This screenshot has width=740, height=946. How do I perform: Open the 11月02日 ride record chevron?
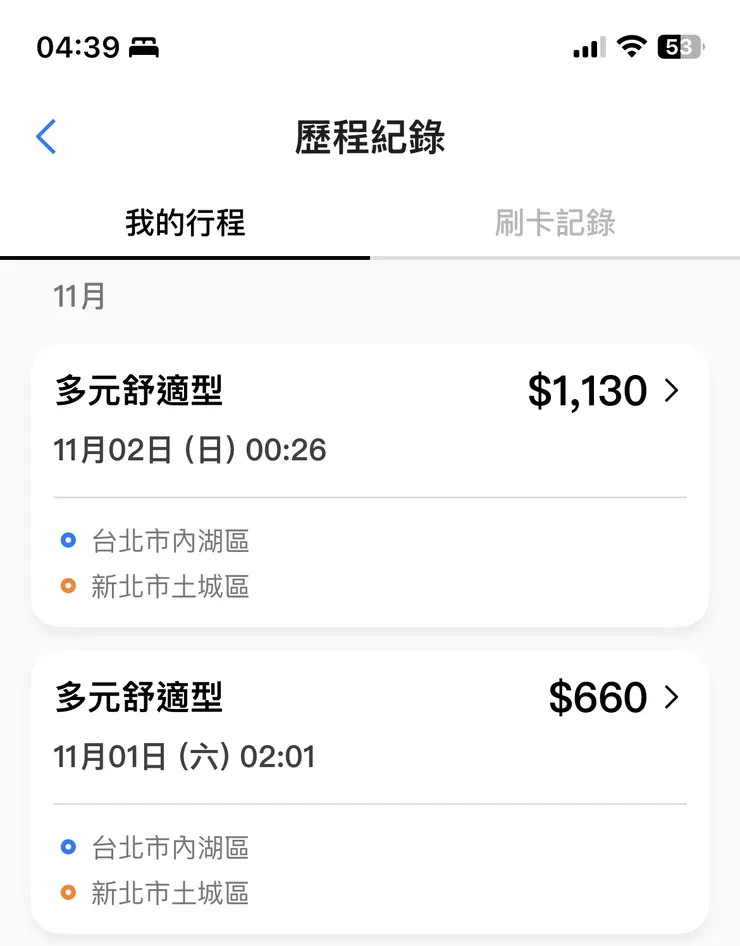click(673, 390)
